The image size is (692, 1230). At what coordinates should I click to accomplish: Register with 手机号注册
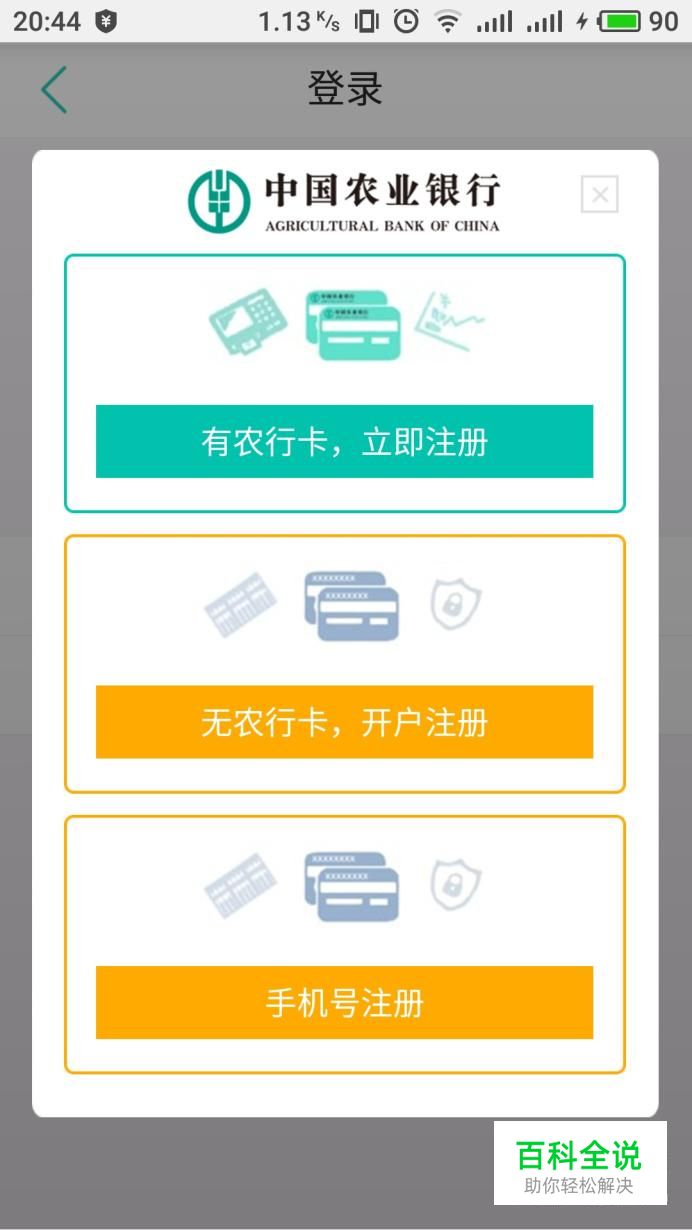pyautogui.click(x=344, y=1002)
